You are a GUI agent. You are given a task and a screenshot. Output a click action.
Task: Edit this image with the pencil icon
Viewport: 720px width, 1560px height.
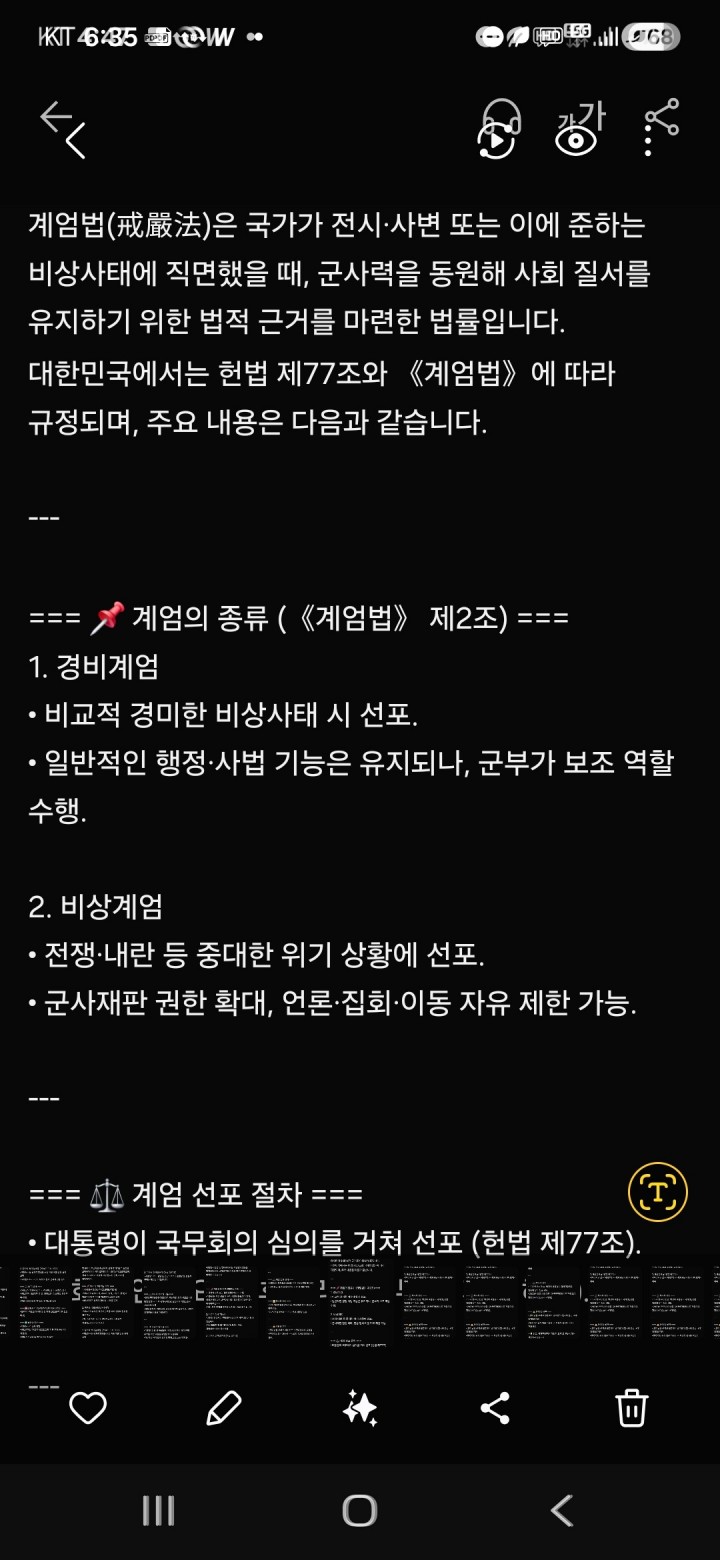(223, 1408)
